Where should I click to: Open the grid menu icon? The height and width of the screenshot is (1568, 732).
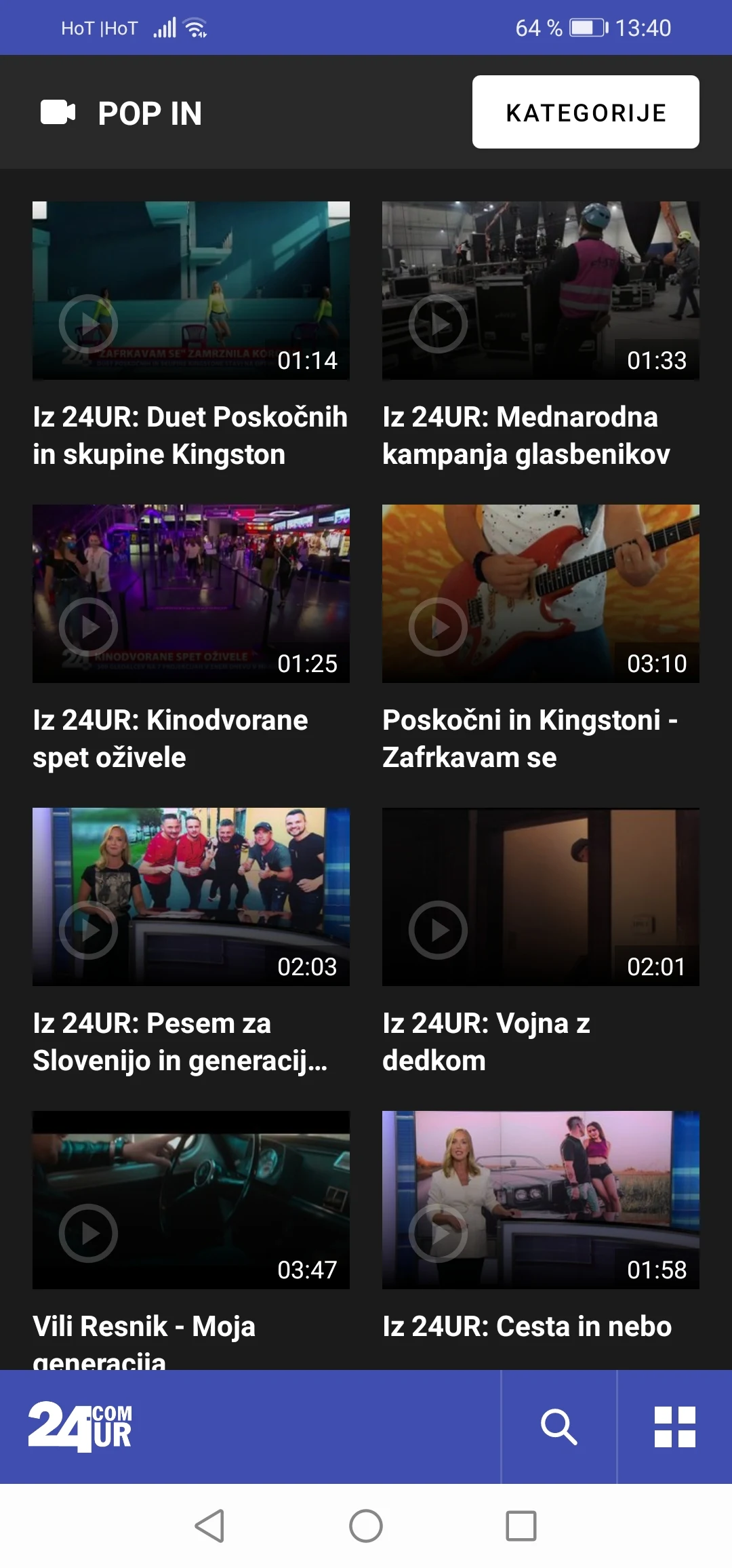coord(674,1426)
